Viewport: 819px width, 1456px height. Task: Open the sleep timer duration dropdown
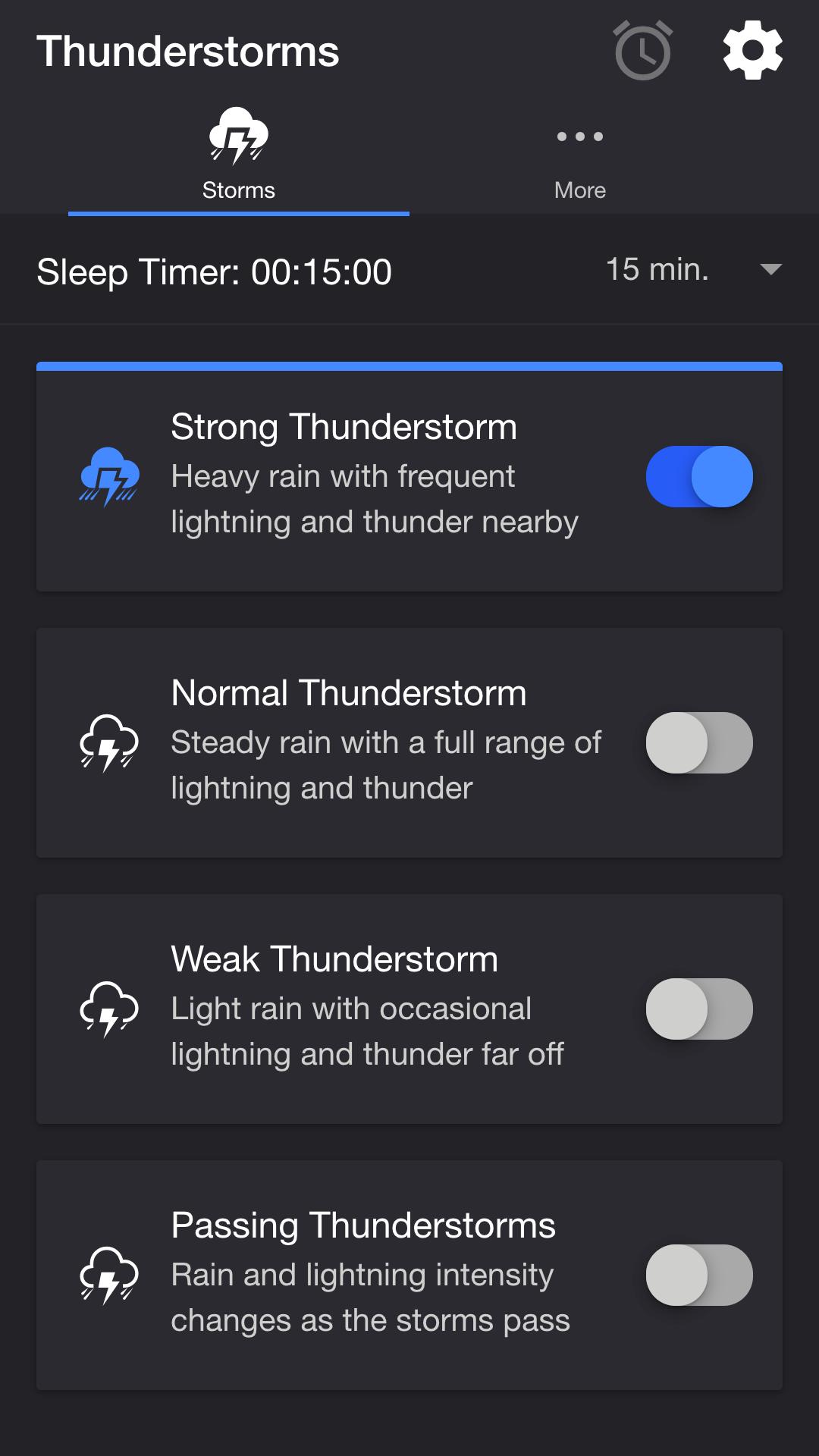click(770, 270)
